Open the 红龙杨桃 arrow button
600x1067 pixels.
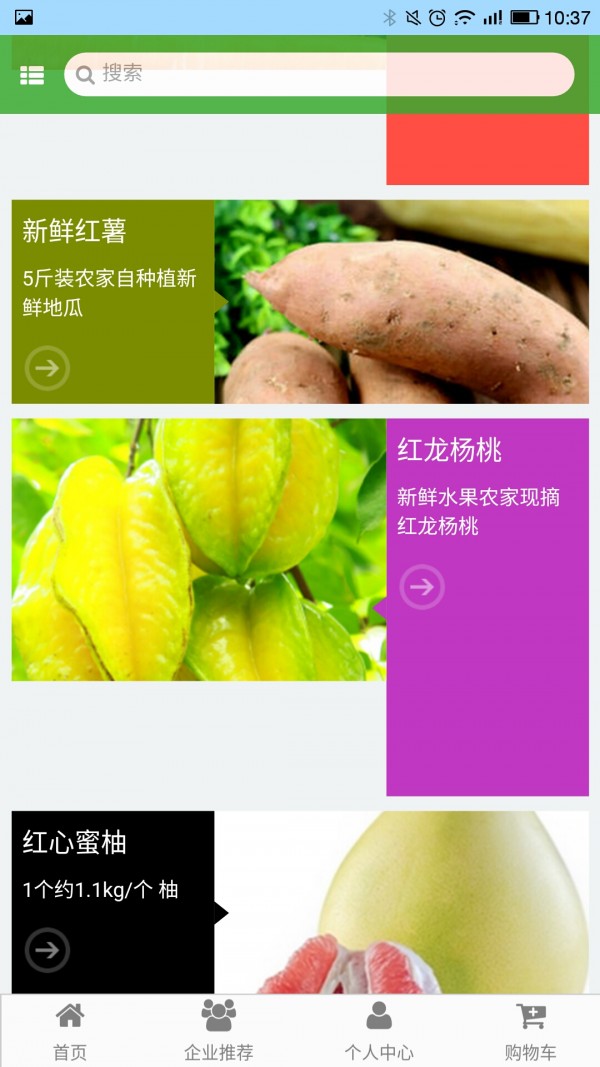coord(422,587)
